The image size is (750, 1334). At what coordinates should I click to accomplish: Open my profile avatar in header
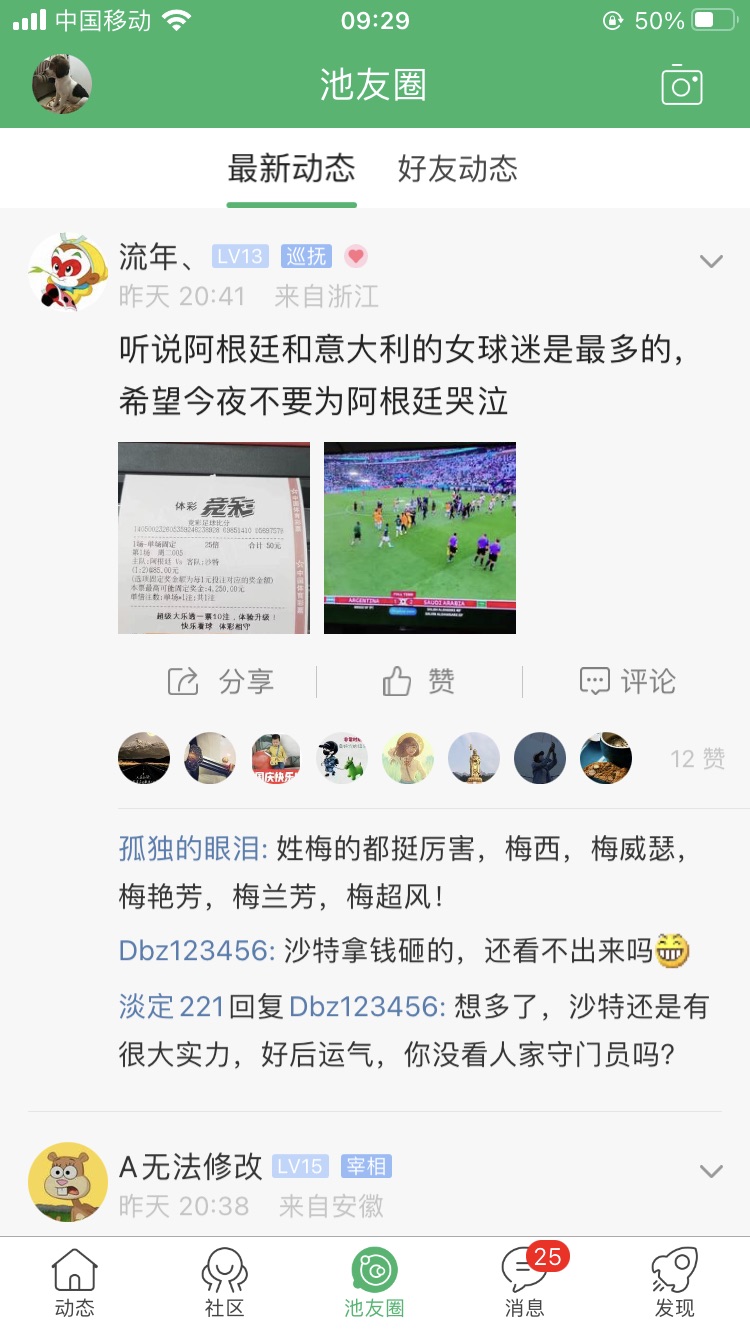click(x=62, y=84)
